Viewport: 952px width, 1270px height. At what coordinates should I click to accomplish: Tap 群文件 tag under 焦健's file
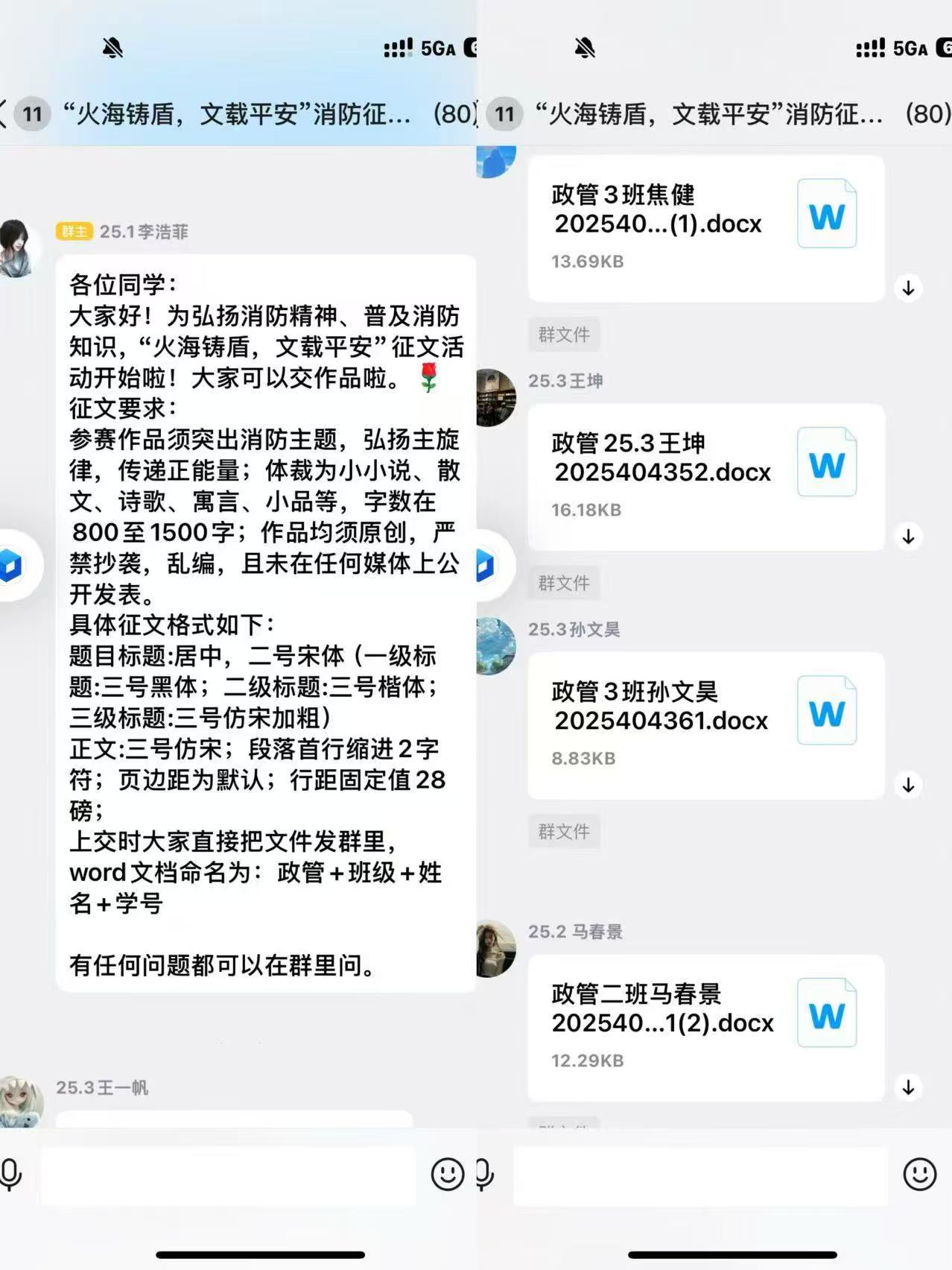tap(564, 335)
